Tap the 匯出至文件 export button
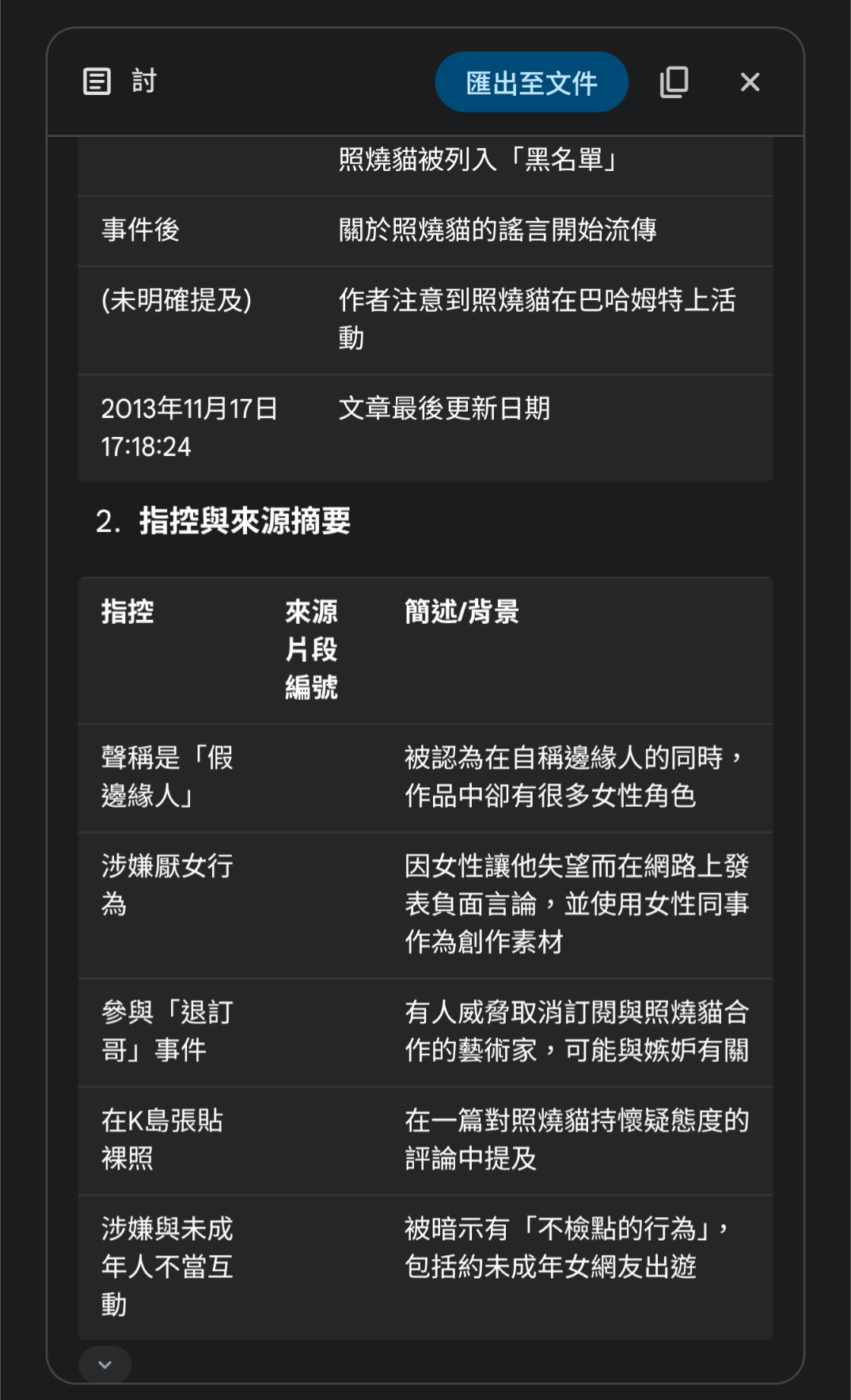Screen dimensions: 851x1400 click(531, 82)
